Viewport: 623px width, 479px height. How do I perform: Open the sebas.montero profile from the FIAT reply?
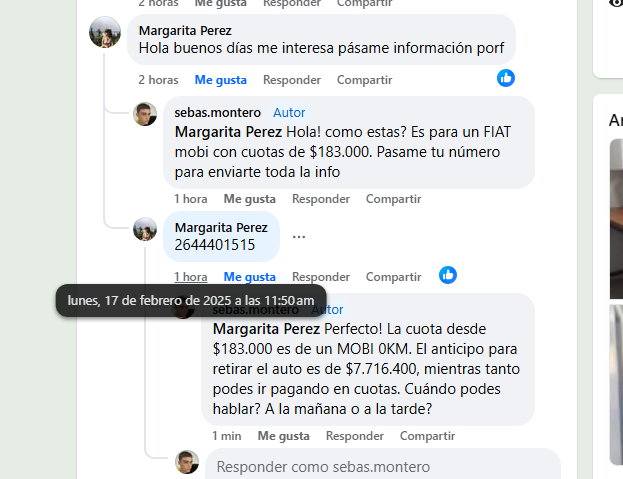(217, 113)
